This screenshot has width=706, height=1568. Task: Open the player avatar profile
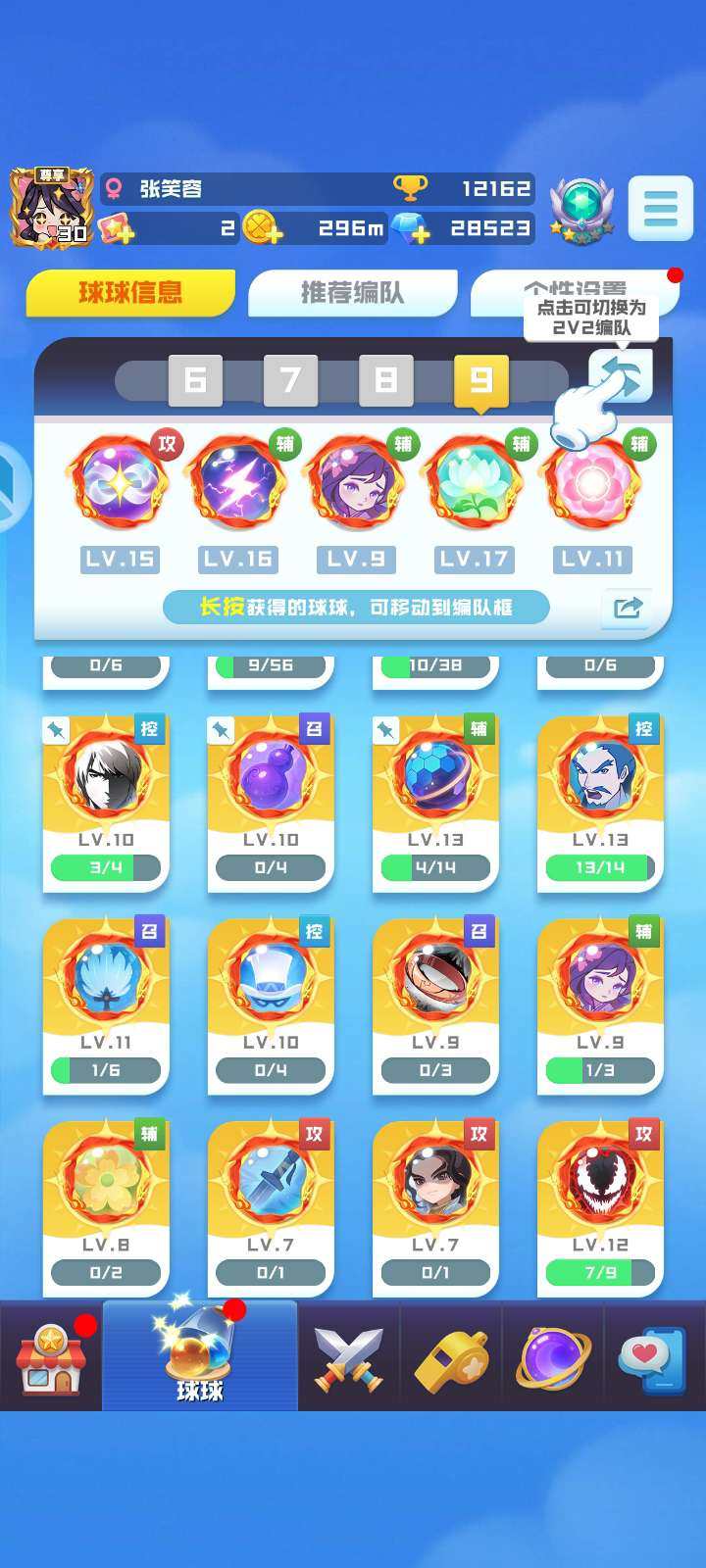coord(51,208)
